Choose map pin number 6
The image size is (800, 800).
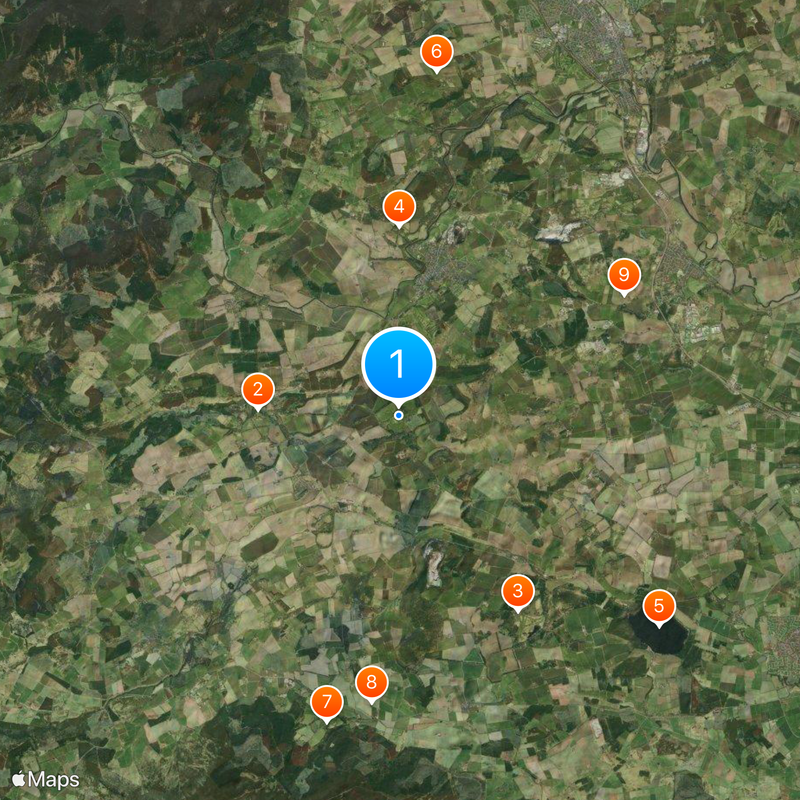[x=436, y=52]
